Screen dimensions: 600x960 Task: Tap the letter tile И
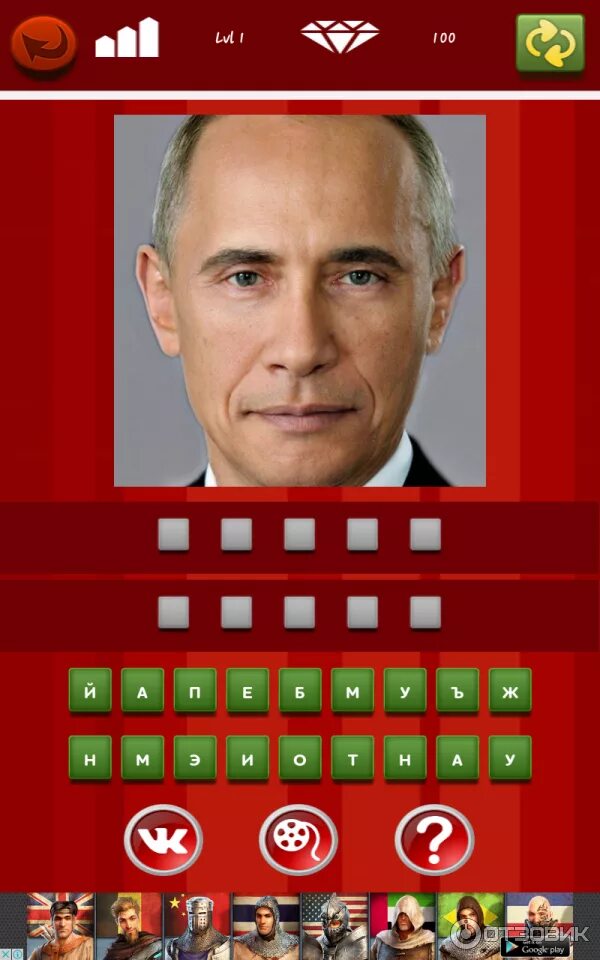(247, 758)
